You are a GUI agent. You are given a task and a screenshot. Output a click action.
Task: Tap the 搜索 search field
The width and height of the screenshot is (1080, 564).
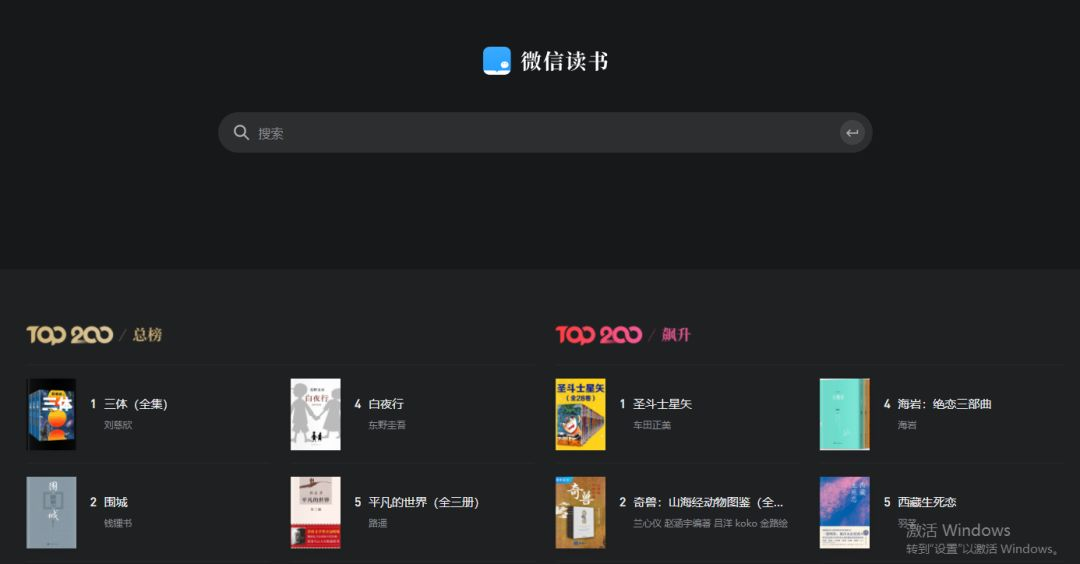540,133
